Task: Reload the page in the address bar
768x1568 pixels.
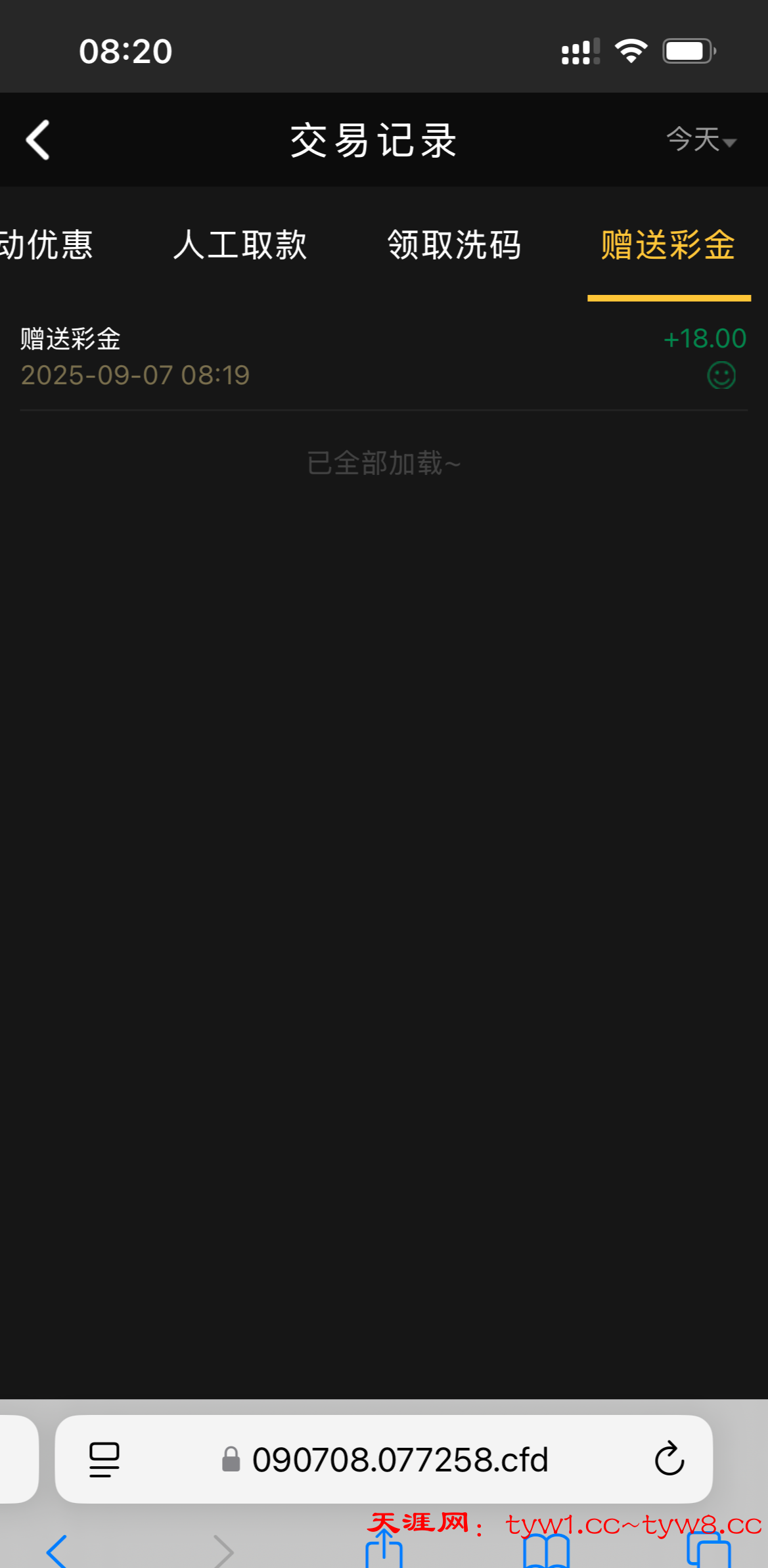Action: [x=669, y=1459]
